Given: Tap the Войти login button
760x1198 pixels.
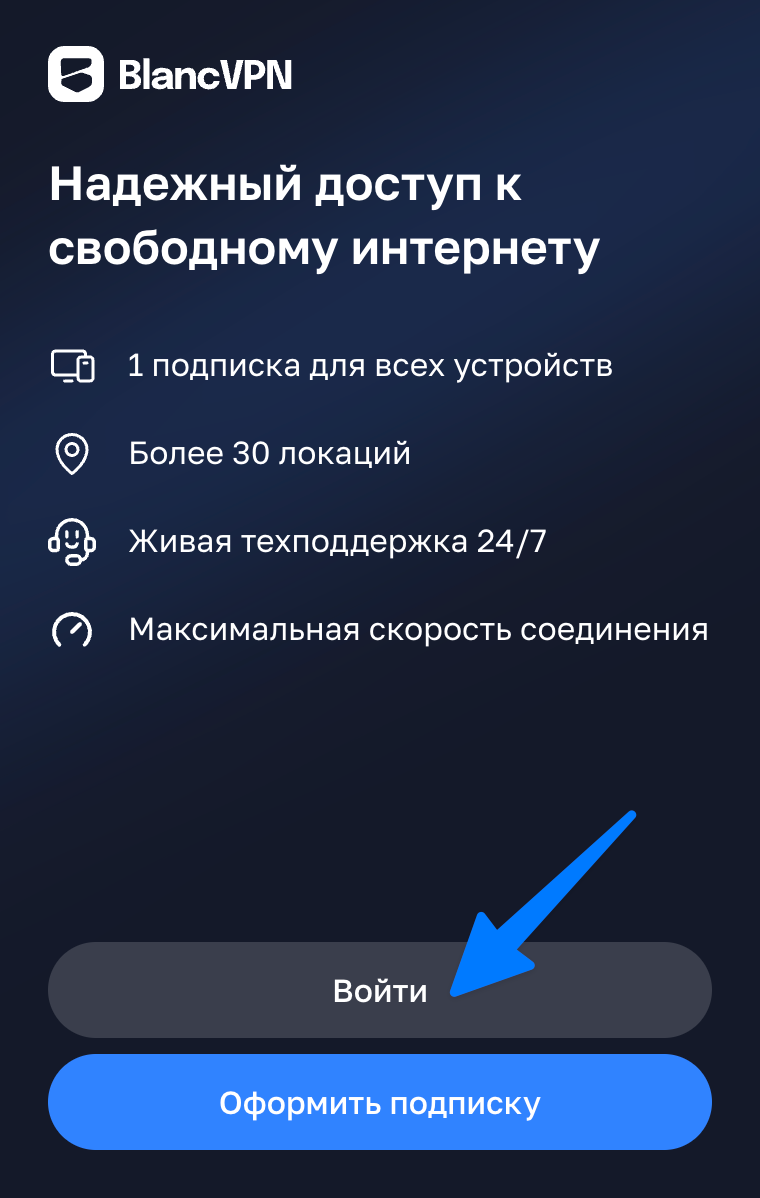Looking at the screenshot, I should coord(380,990).
